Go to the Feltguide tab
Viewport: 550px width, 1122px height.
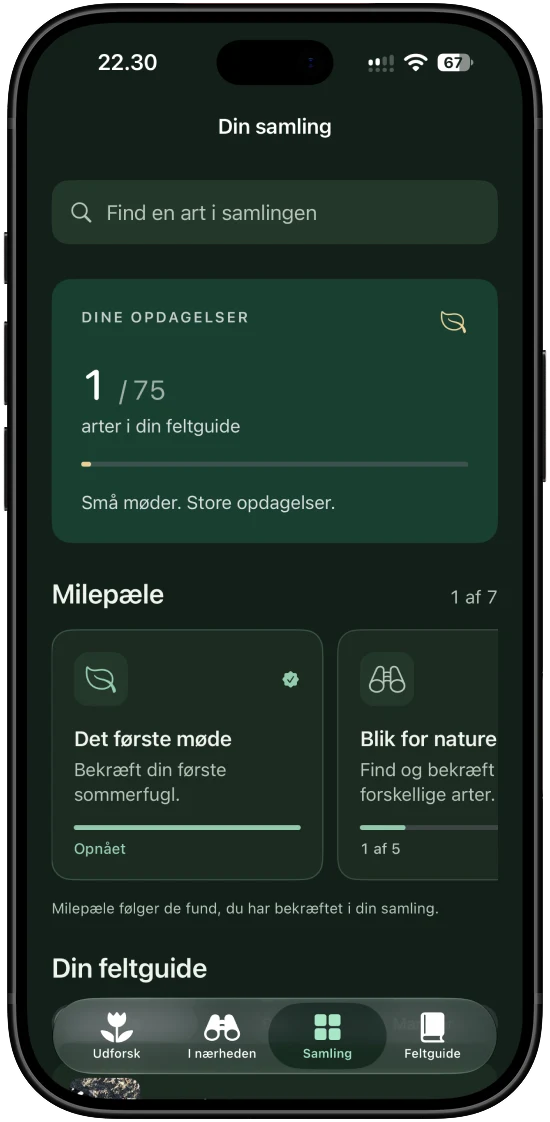tap(432, 1036)
